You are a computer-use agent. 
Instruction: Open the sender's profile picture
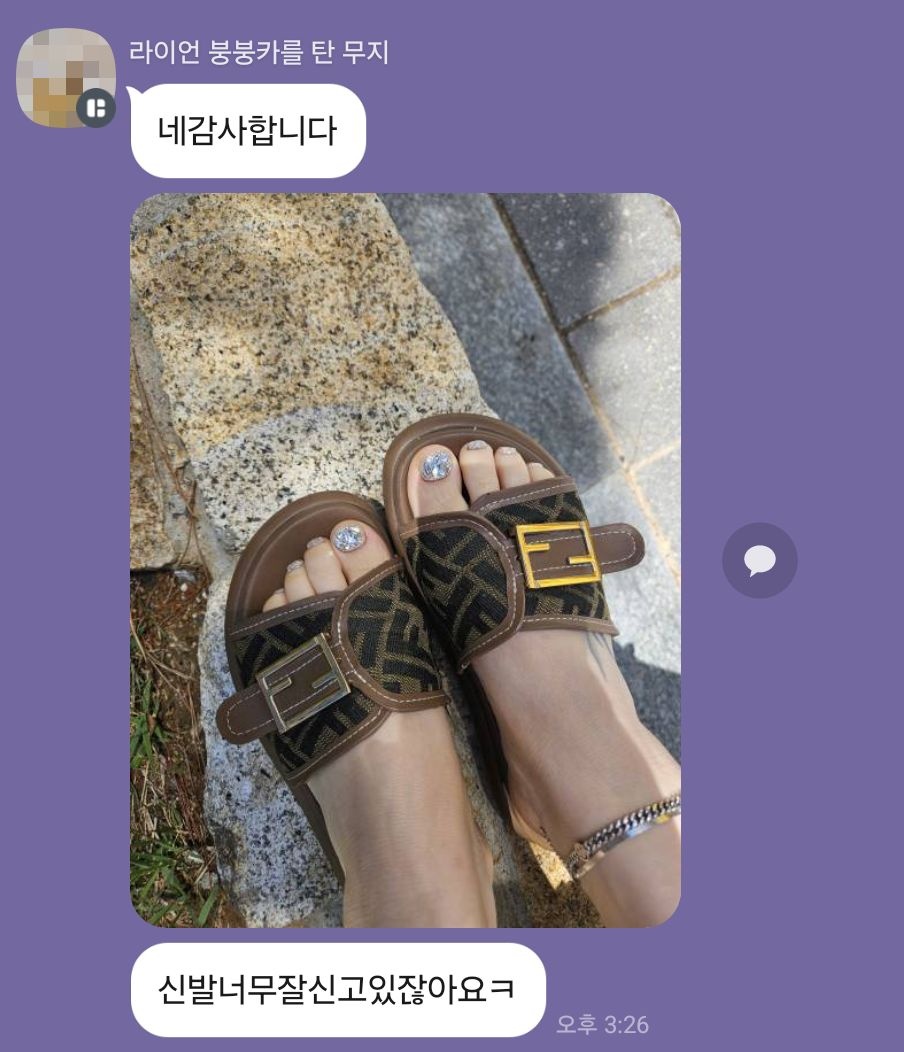coord(64,78)
